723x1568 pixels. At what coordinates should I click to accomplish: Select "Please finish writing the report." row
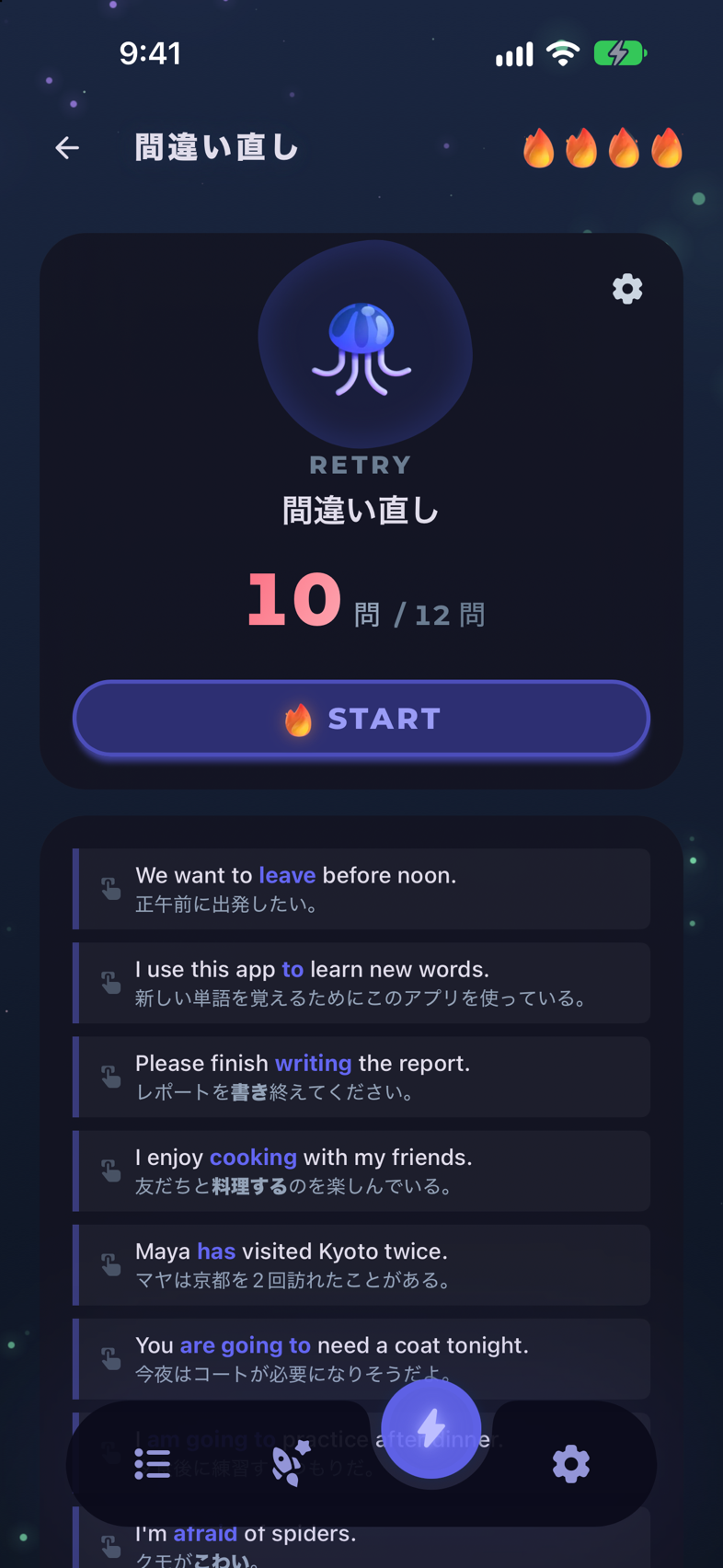pyautogui.click(x=361, y=1077)
